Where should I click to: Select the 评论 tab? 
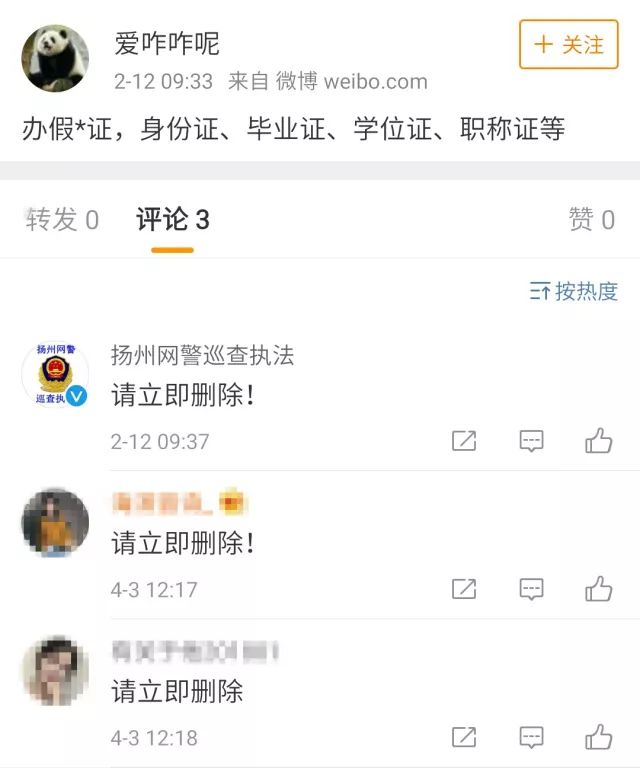pyautogui.click(x=172, y=220)
